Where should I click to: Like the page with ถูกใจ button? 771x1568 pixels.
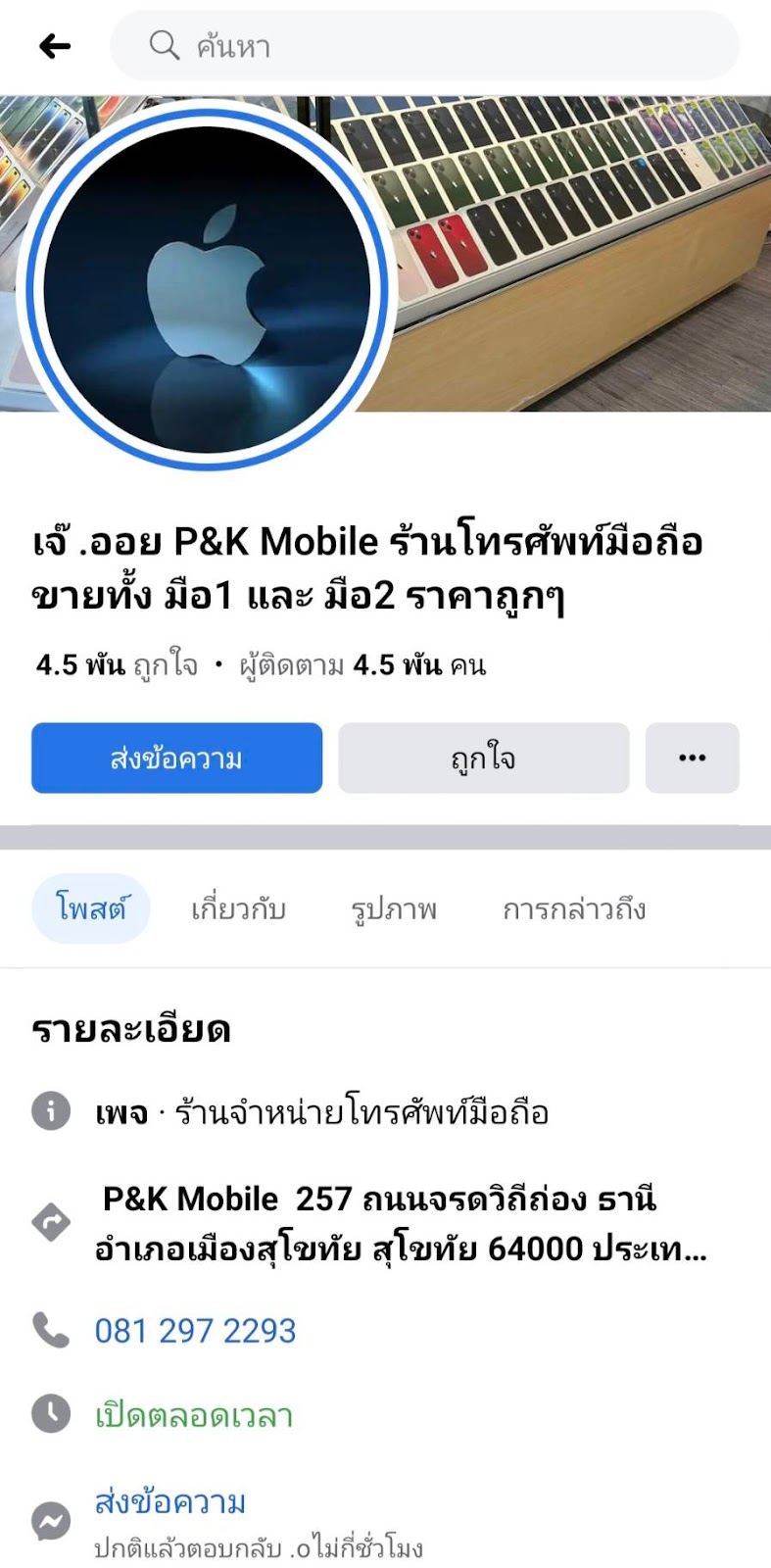483,758
